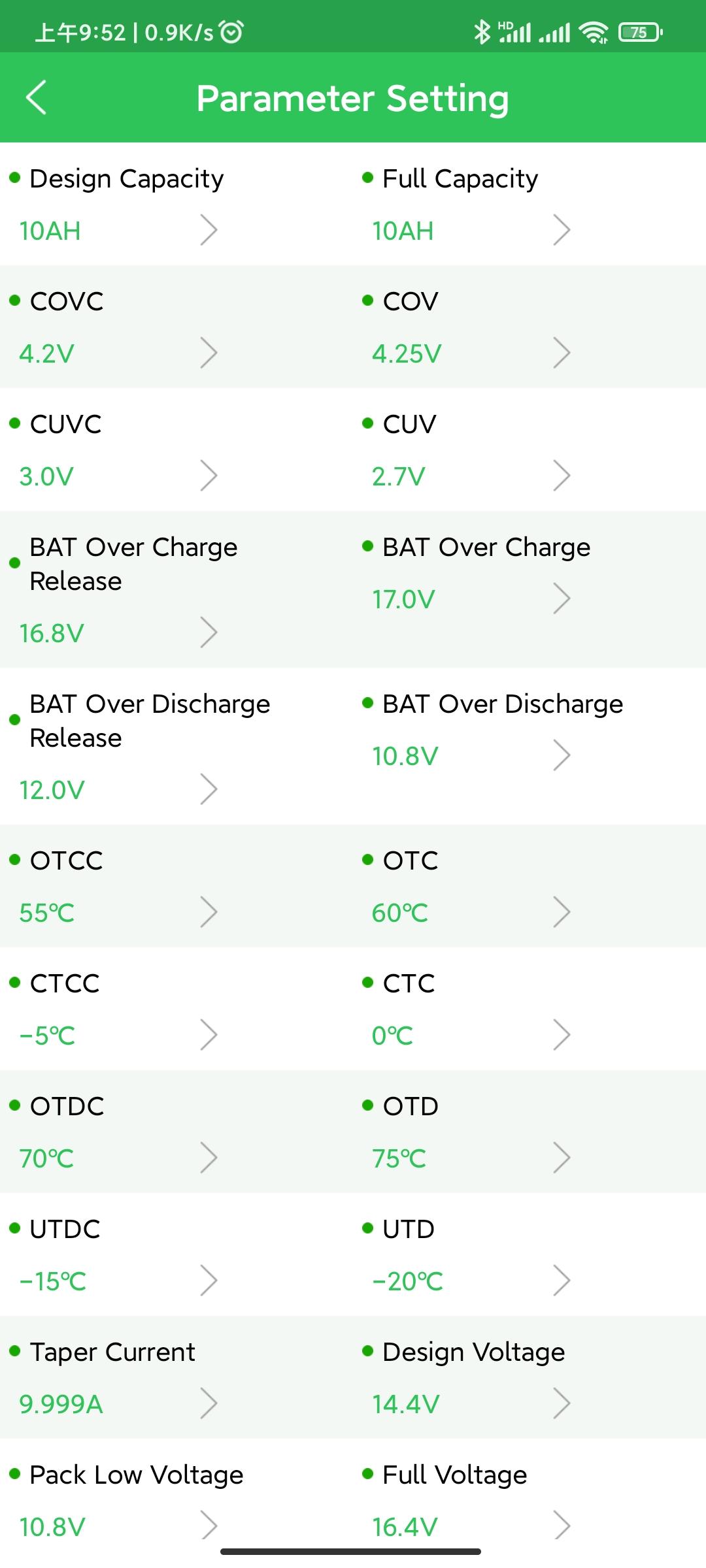Open BAT Over Discharge Release setting

(176, 747)
